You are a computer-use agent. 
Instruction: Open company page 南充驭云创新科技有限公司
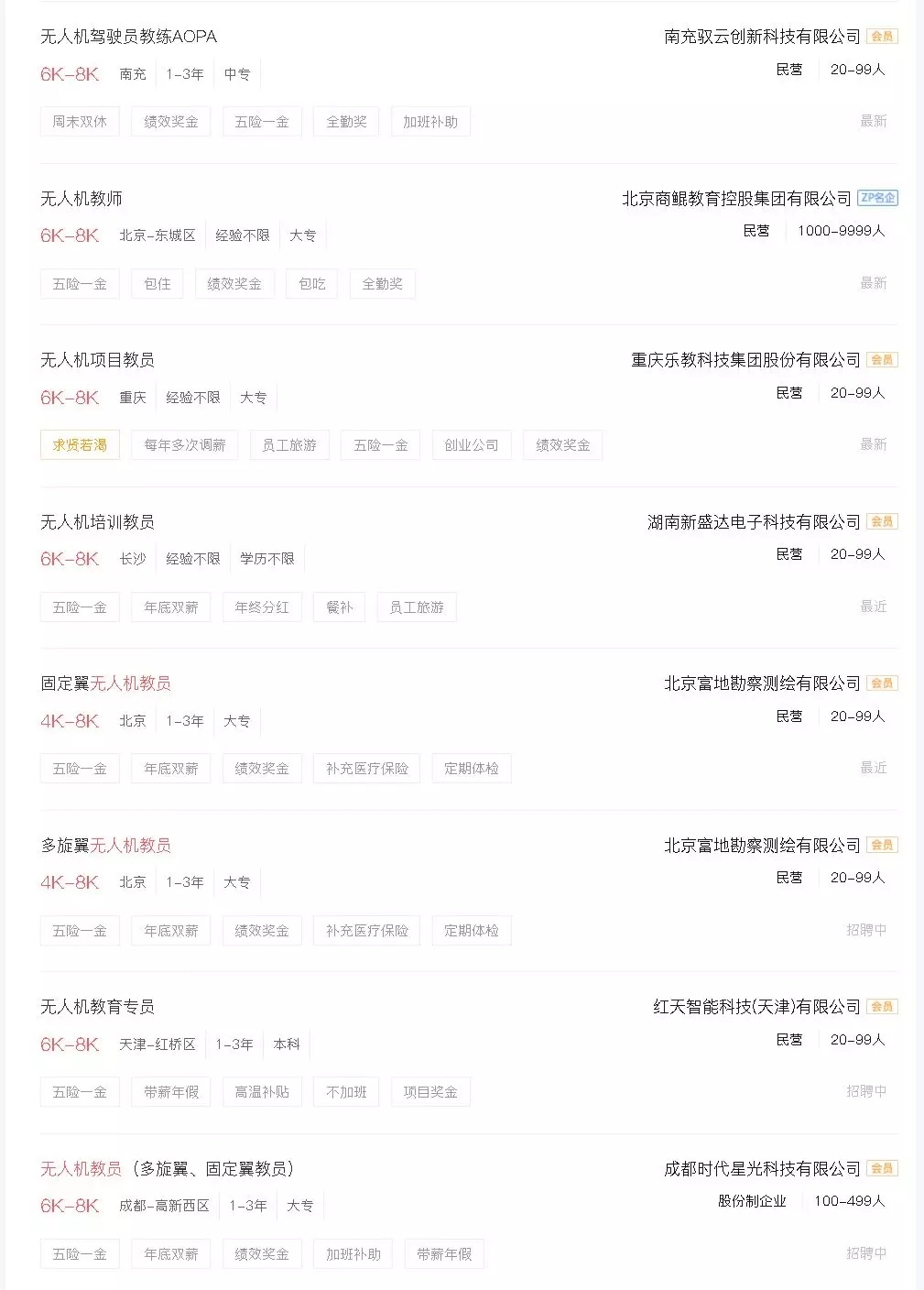(762, 37)
